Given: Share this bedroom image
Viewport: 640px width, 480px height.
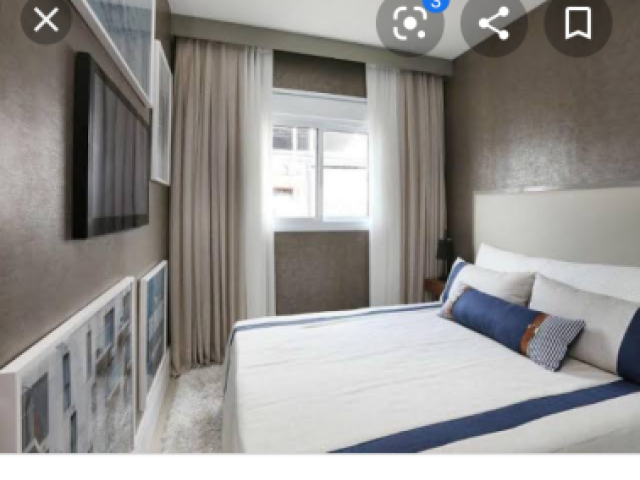Looking at the screenshot, I should tap(494, 22).
